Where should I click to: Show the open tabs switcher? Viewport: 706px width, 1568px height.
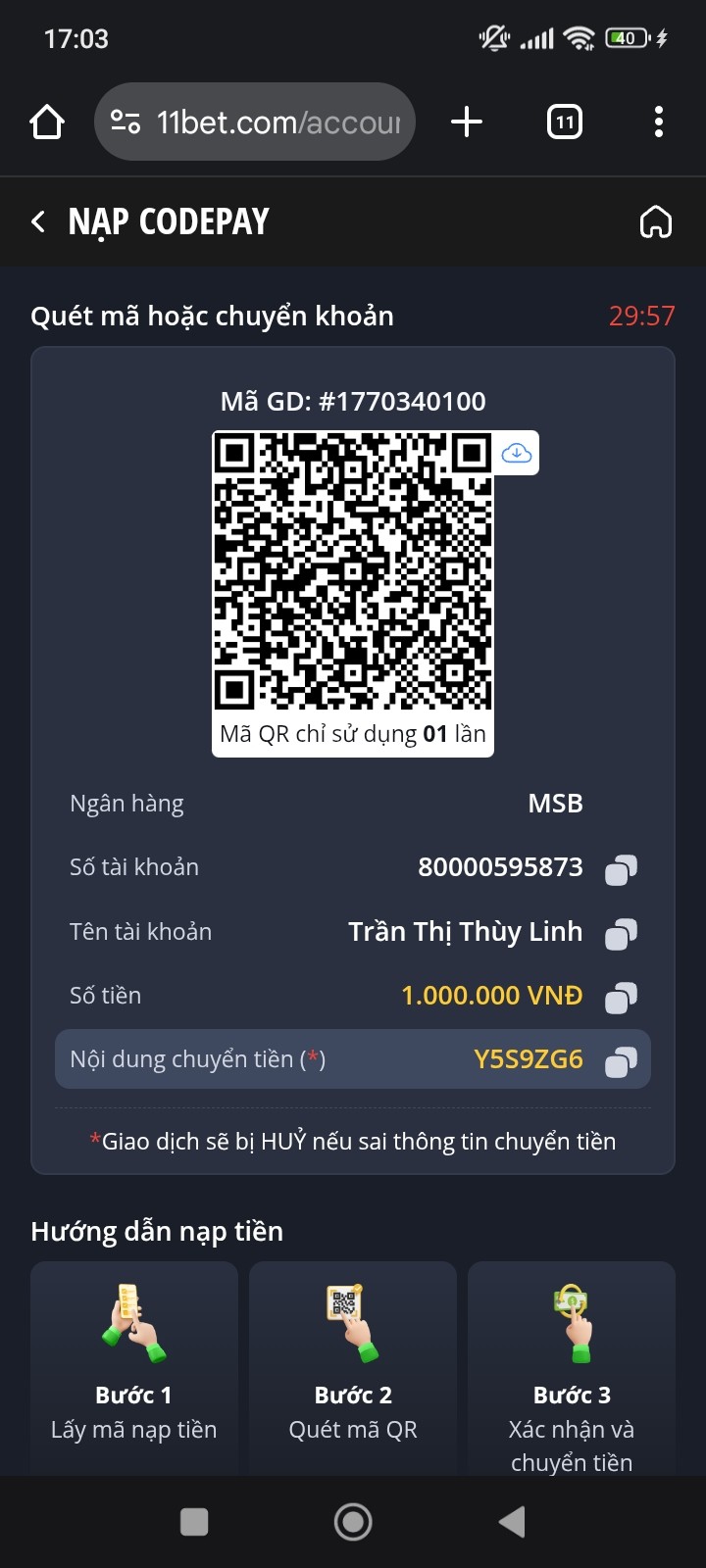[x=564, y=122]
